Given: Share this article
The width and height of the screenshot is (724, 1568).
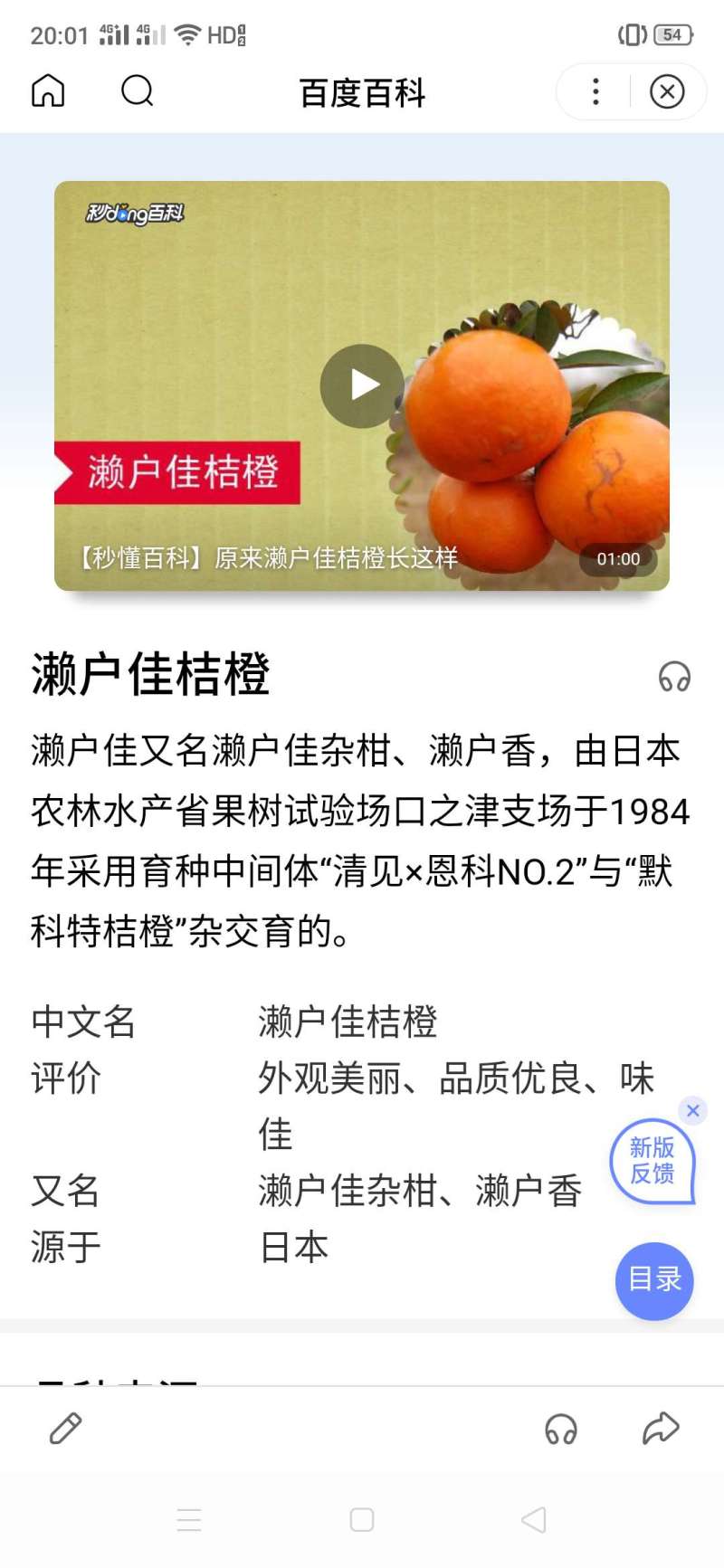Looking at the screenshot, I should (x=661, y=1429).
